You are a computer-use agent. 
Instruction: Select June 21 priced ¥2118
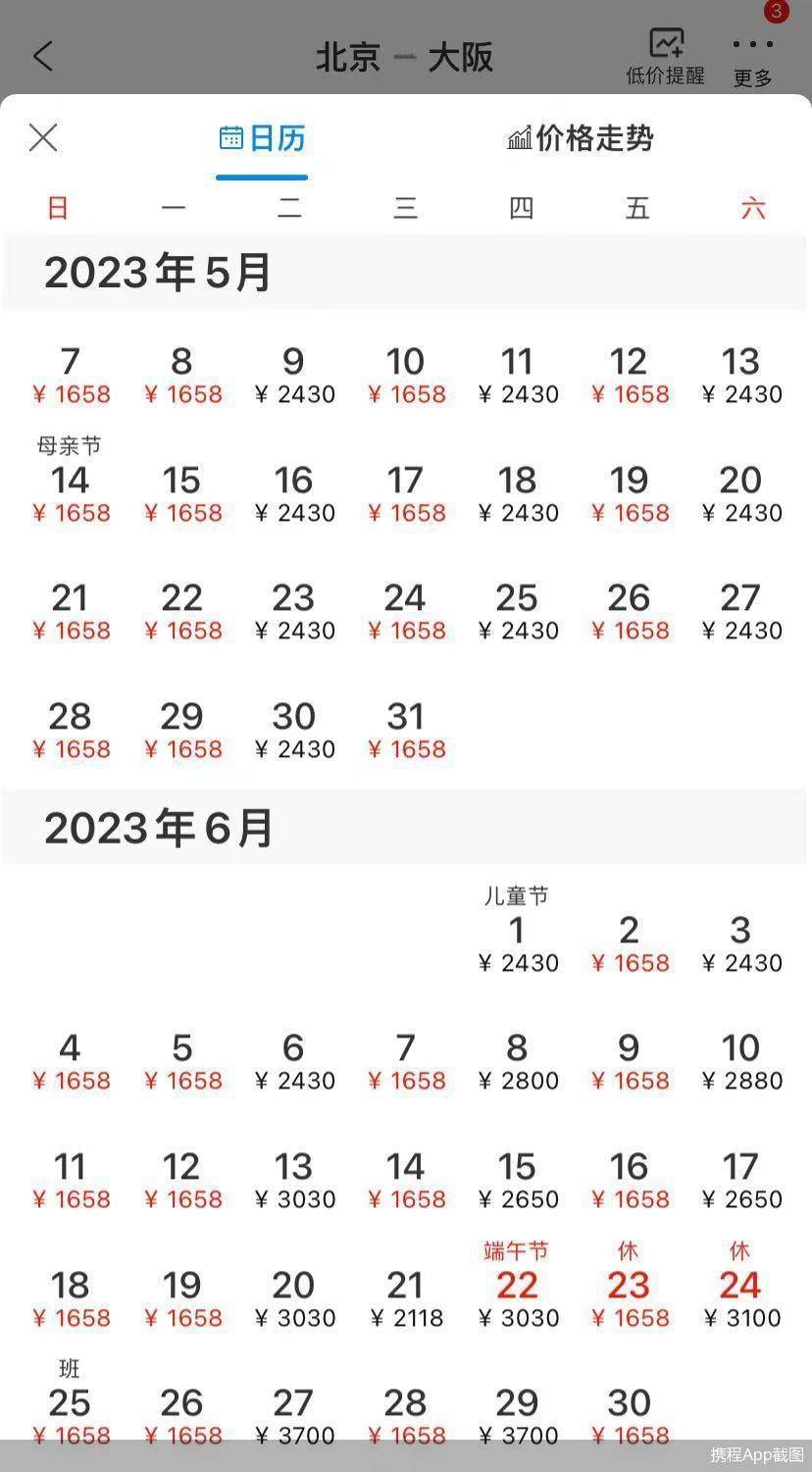(406, 1298)
